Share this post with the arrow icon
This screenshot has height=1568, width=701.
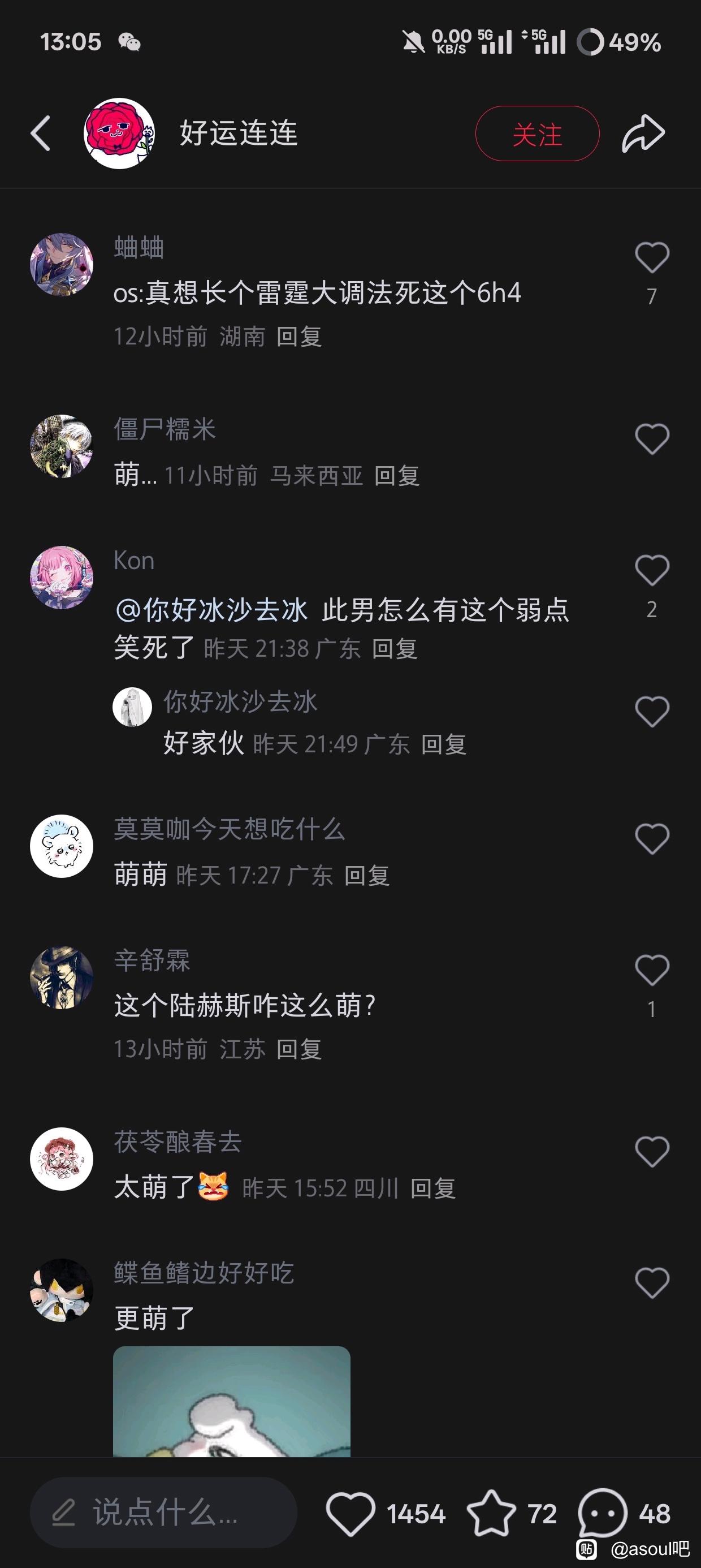[x=643, y=133]
